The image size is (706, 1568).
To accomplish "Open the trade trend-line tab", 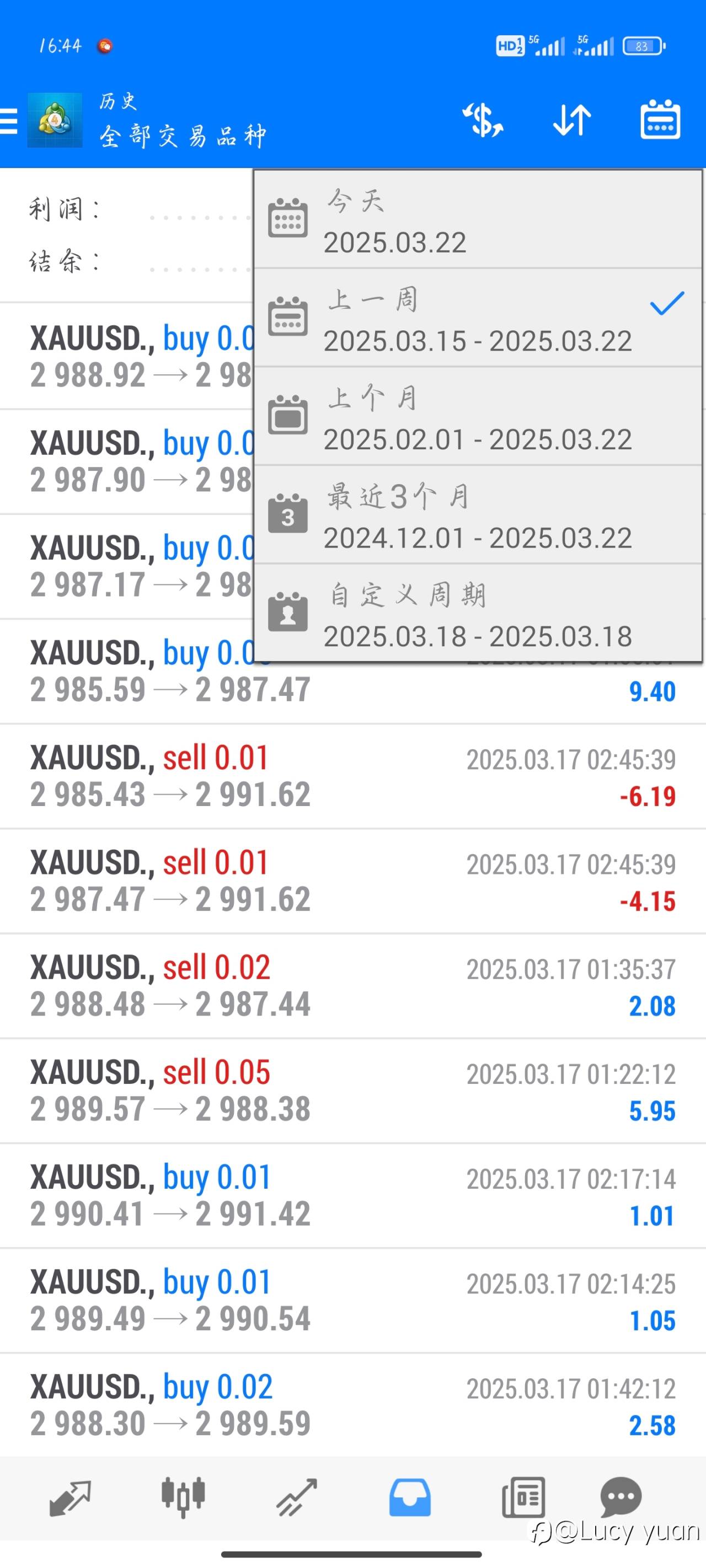I will (x=296, y=1498).
